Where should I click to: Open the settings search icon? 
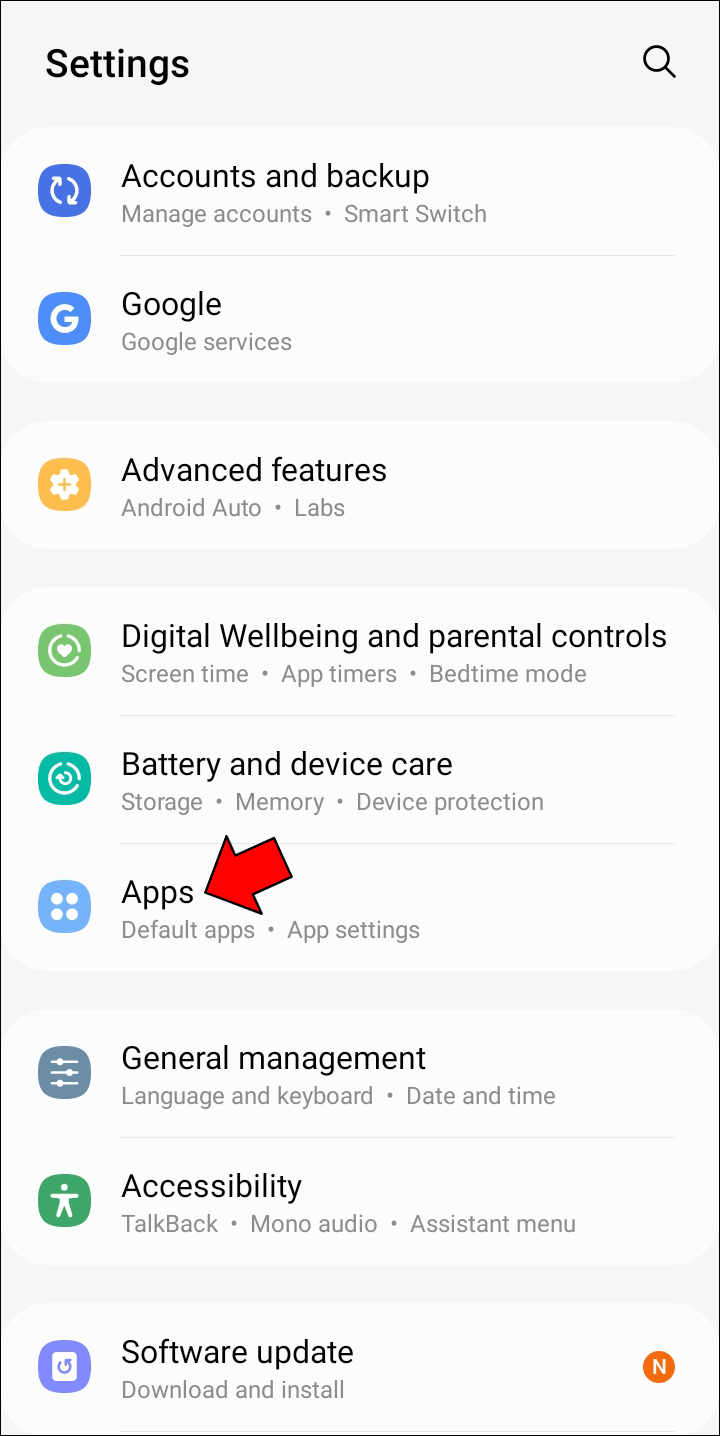[658, 62]
